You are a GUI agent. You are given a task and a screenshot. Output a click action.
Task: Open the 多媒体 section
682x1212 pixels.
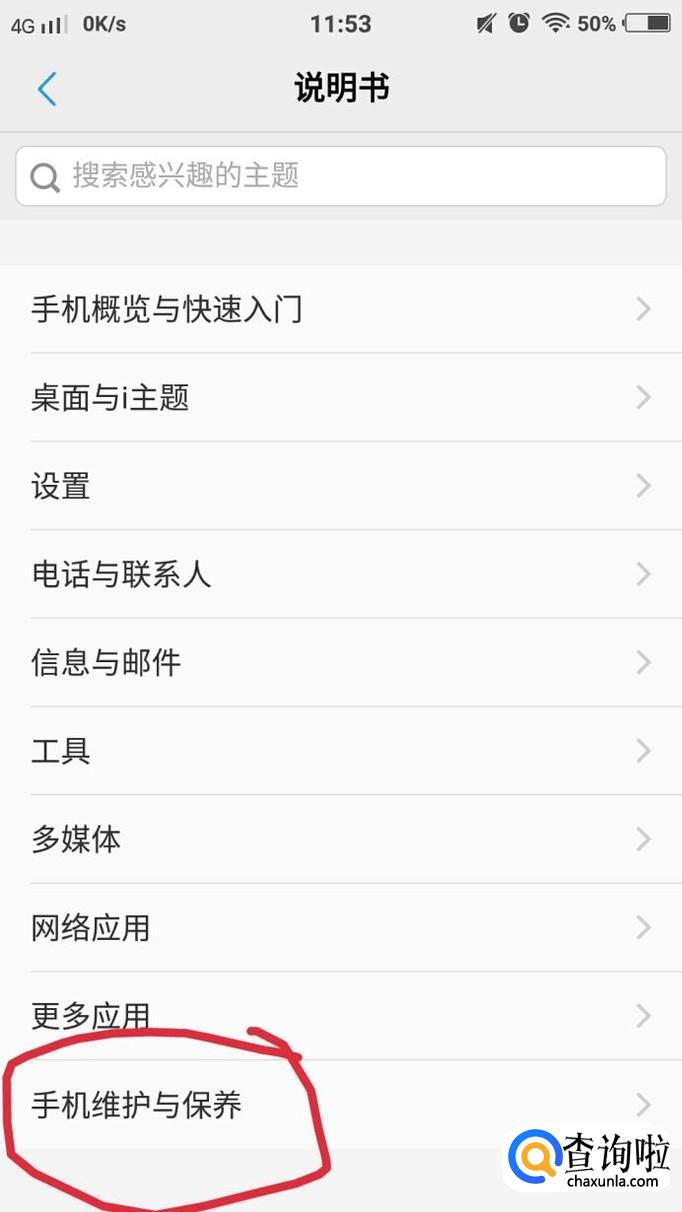[x=340, y=838]
